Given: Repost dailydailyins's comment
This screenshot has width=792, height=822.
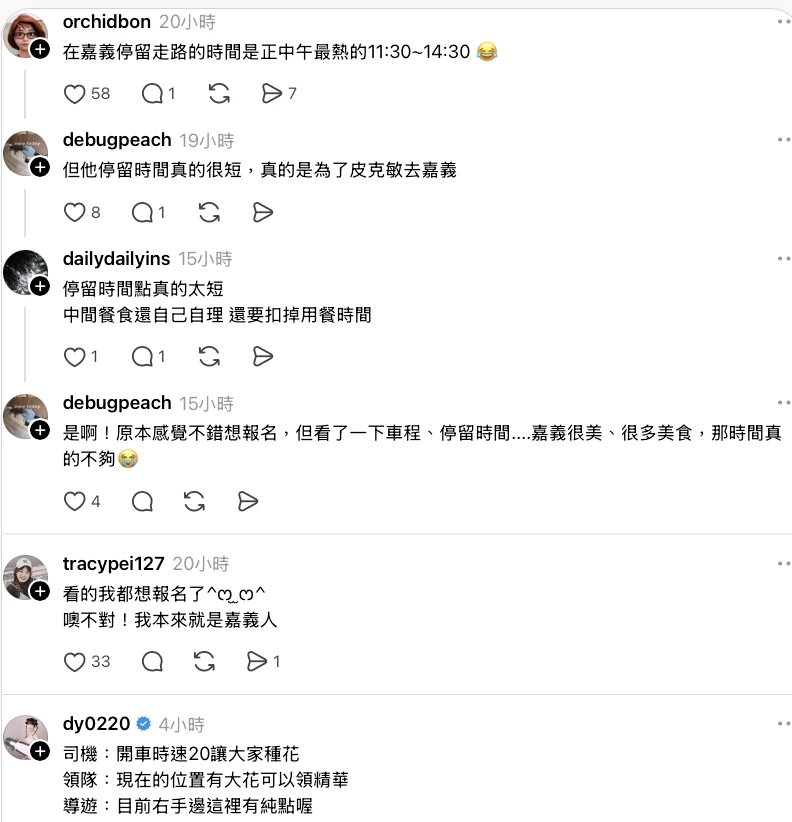Looking at the screenshot, I should click(209, 357).
